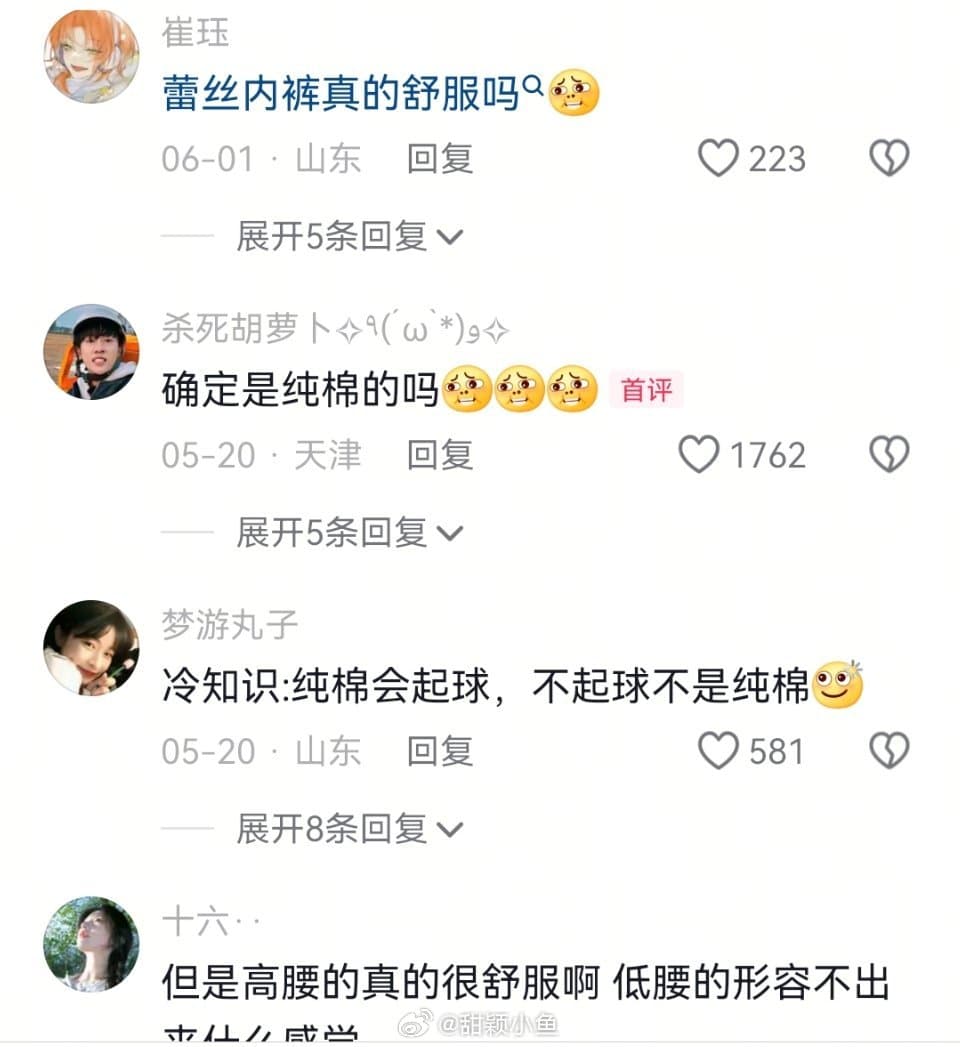960x1047 pixels.
Task: Like 杀死胡萝卜's comment with 1762 likes
Action: pos(699,454)
